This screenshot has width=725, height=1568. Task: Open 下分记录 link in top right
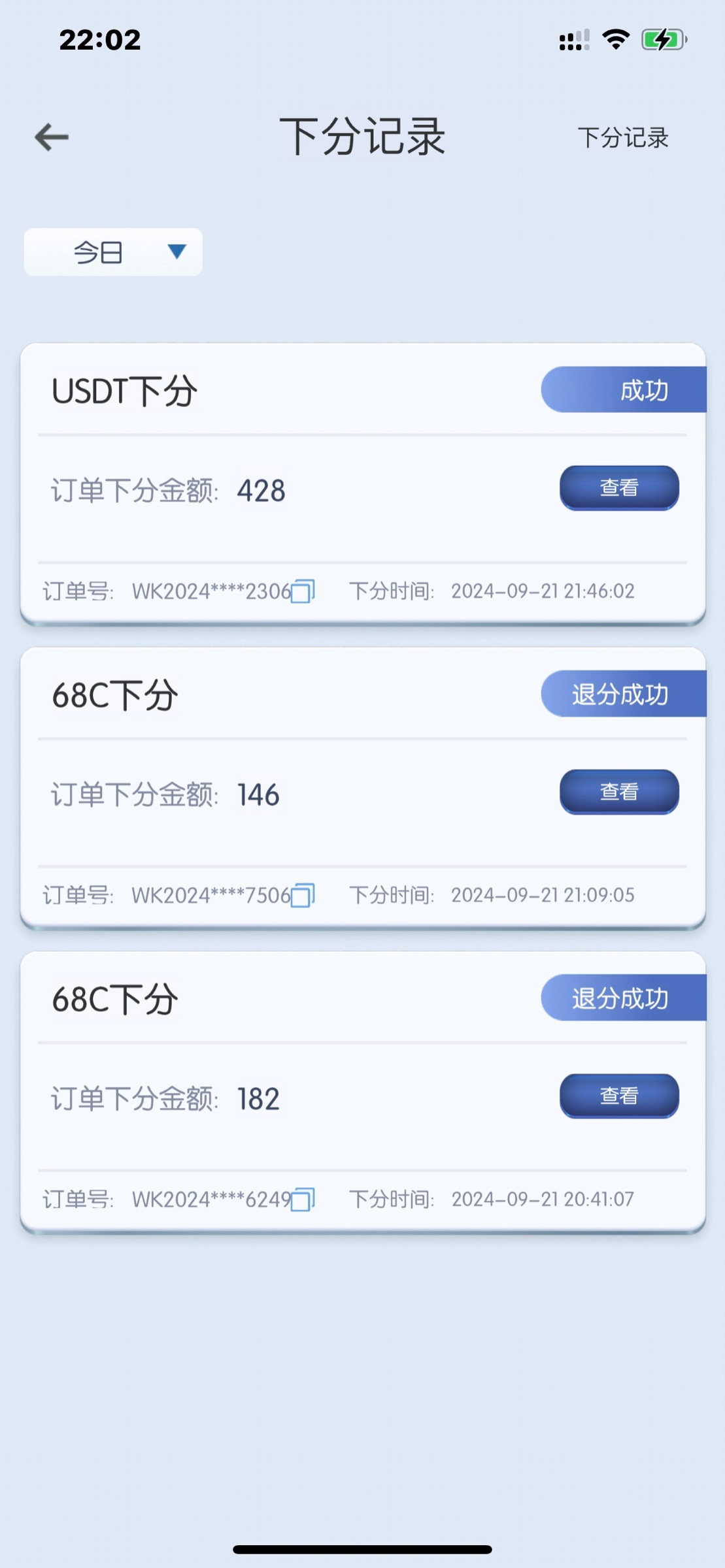click(623, 138)
